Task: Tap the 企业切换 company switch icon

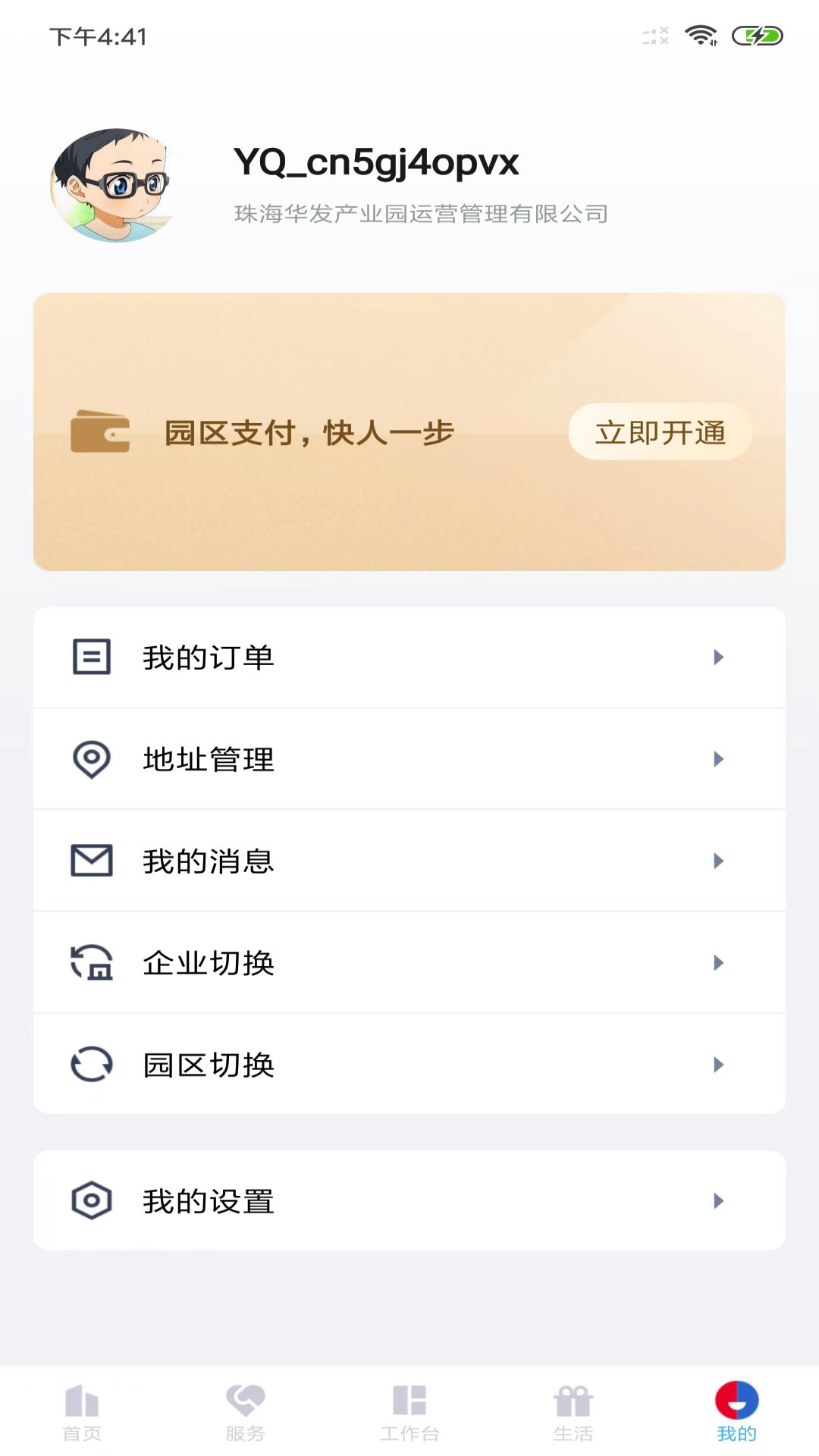Action: (91, 962)
